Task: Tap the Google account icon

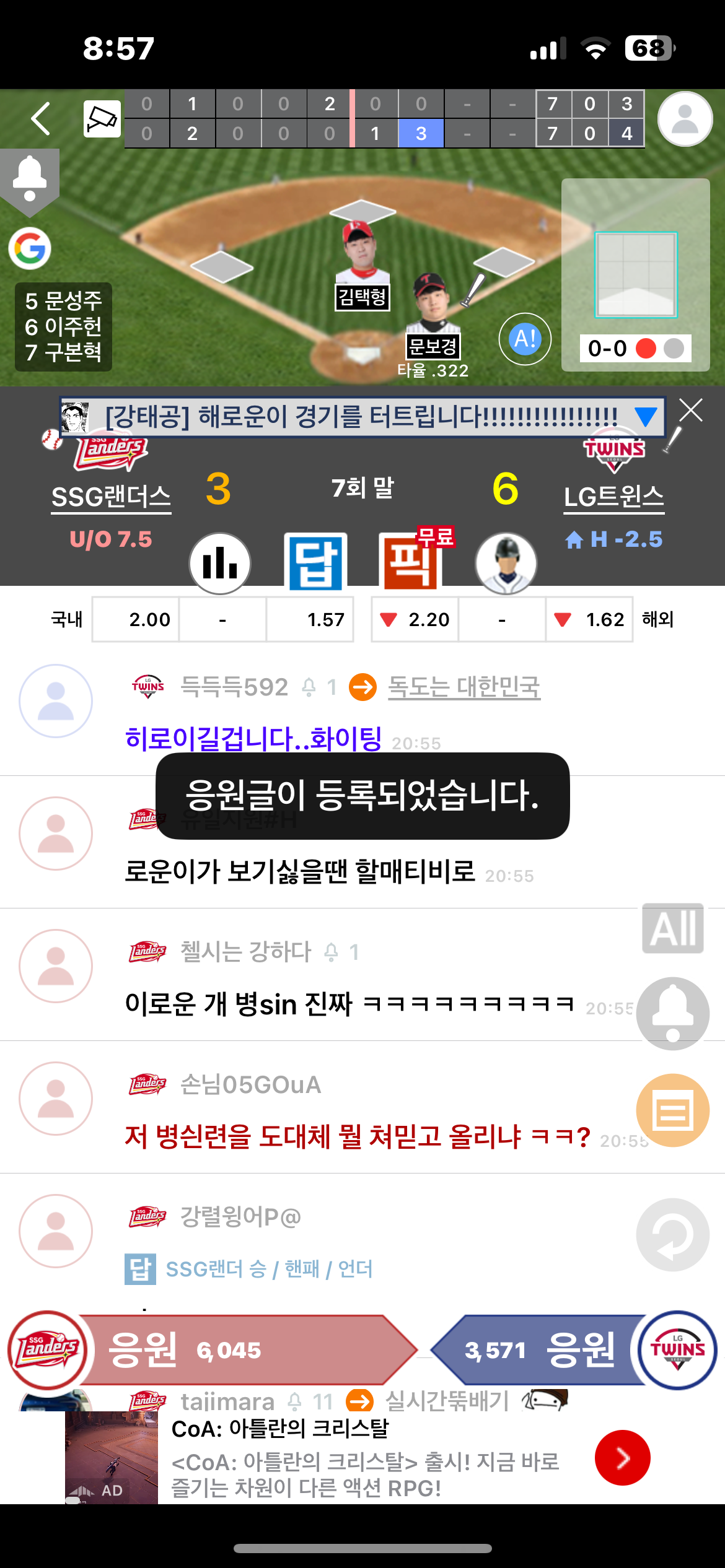Action: point(30,248)
